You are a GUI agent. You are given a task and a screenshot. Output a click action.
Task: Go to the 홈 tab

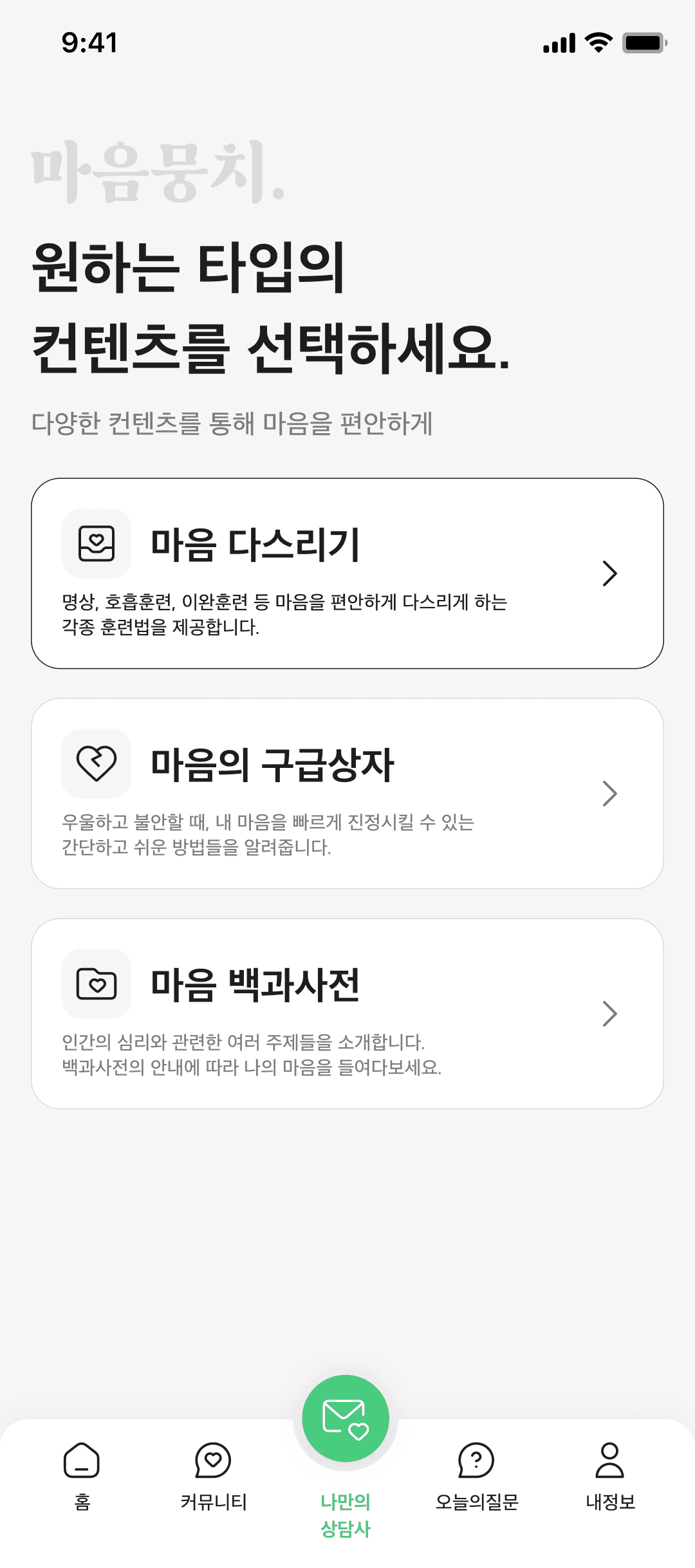(x=82, y=1474)
